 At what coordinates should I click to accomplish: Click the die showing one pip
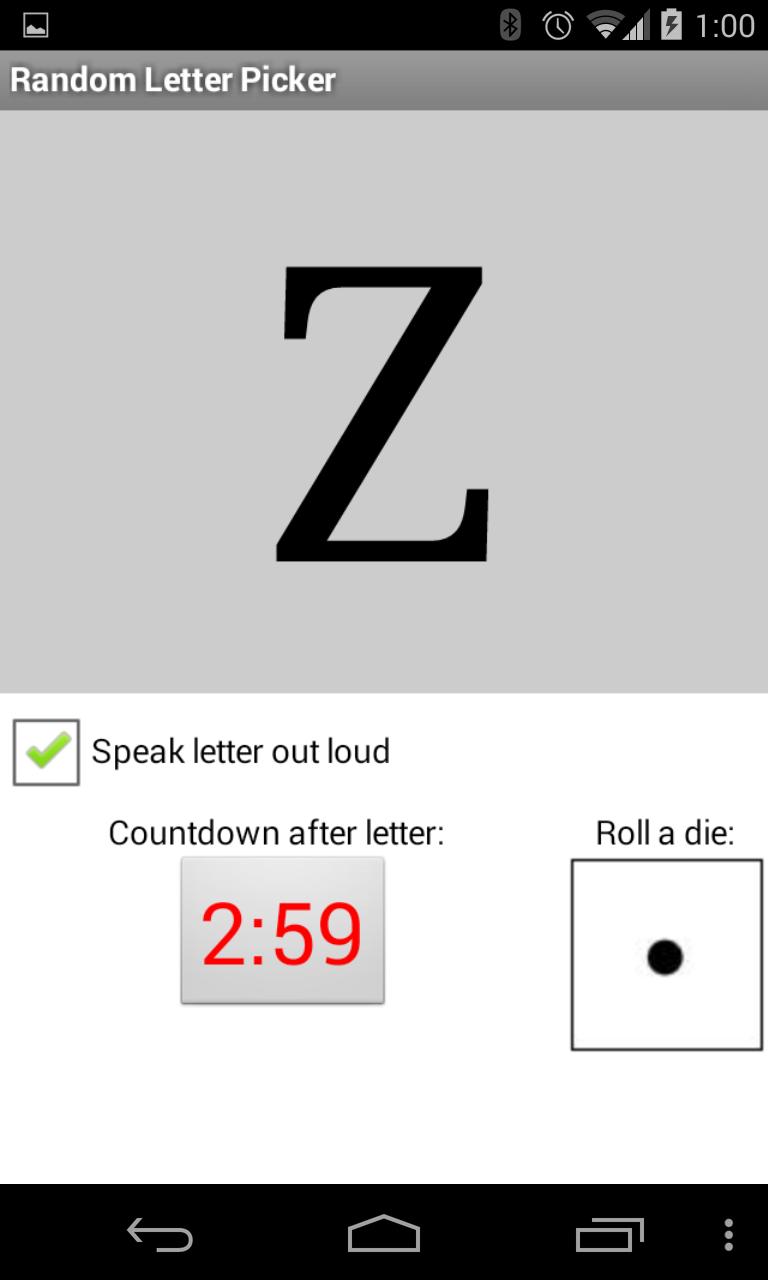[x=665, y=953]
